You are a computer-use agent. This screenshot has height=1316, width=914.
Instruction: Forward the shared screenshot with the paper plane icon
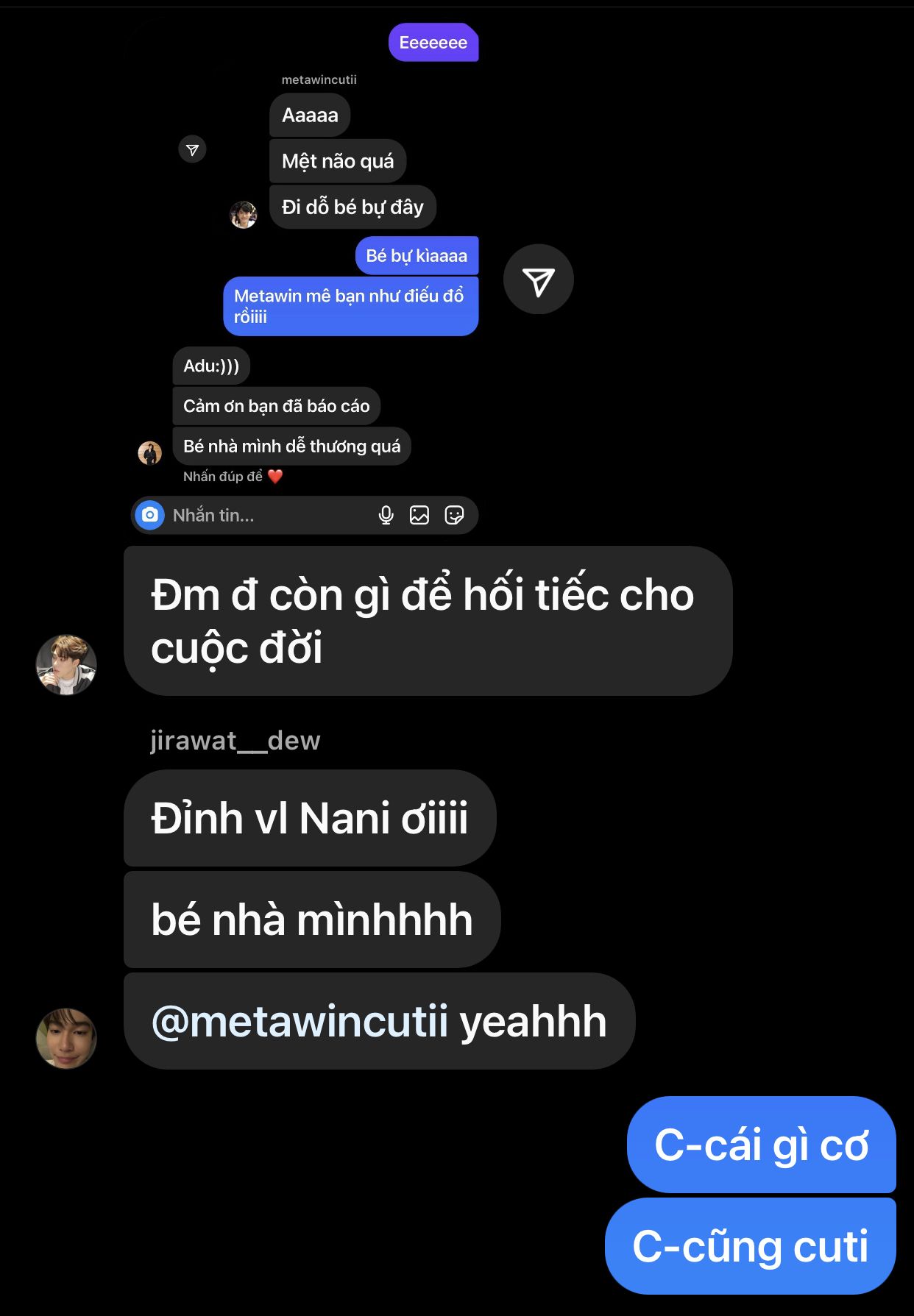pos(538,280)
